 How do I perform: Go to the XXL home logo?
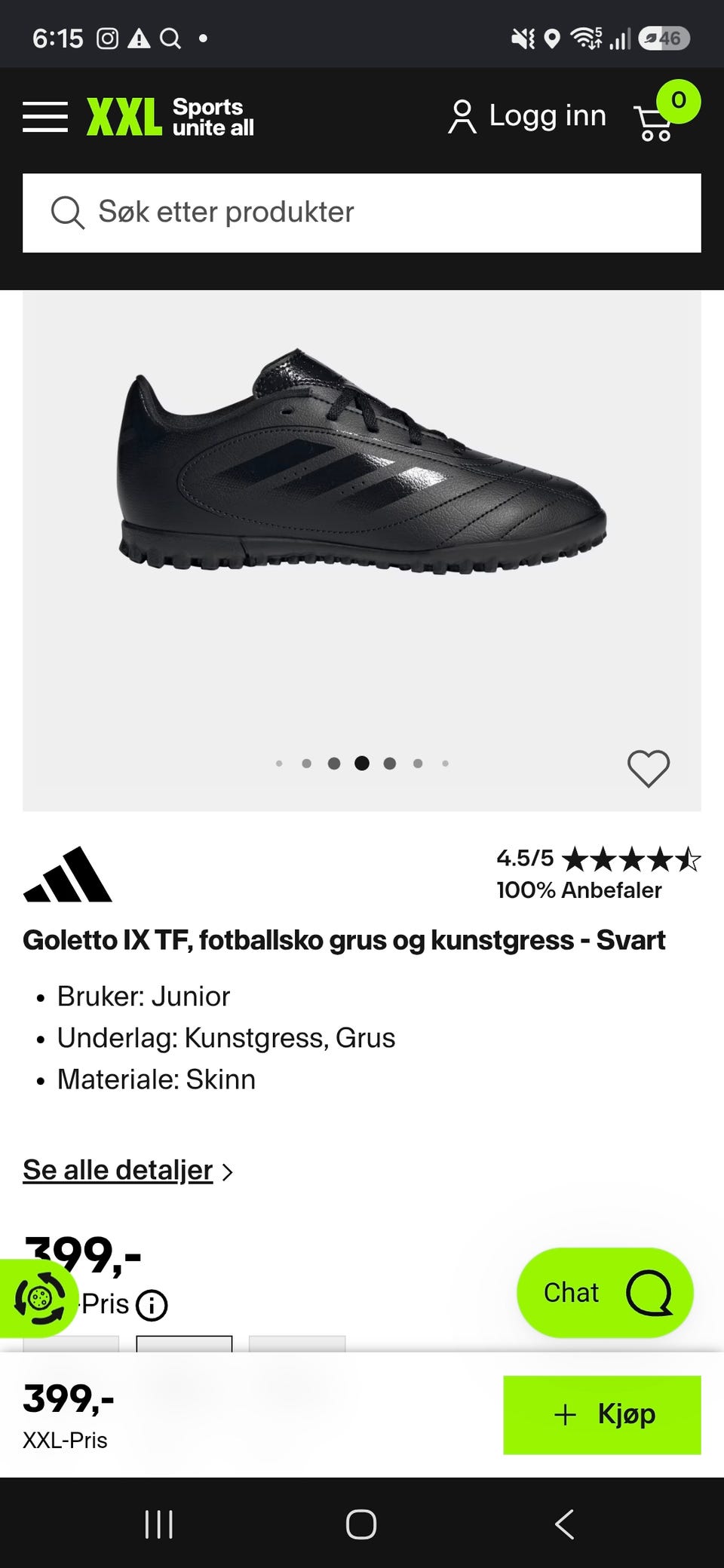pos(170,117)
